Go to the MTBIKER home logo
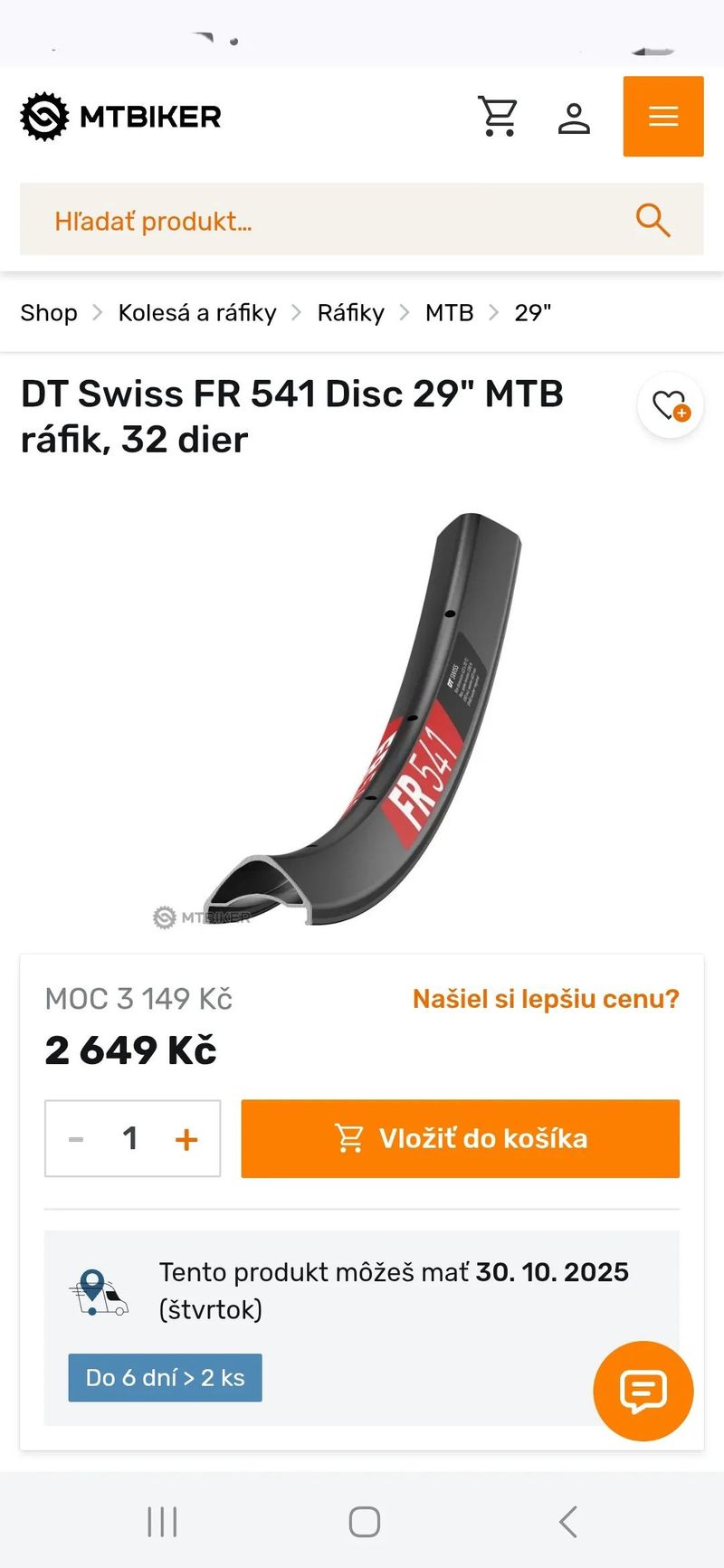 coord(121,117)
